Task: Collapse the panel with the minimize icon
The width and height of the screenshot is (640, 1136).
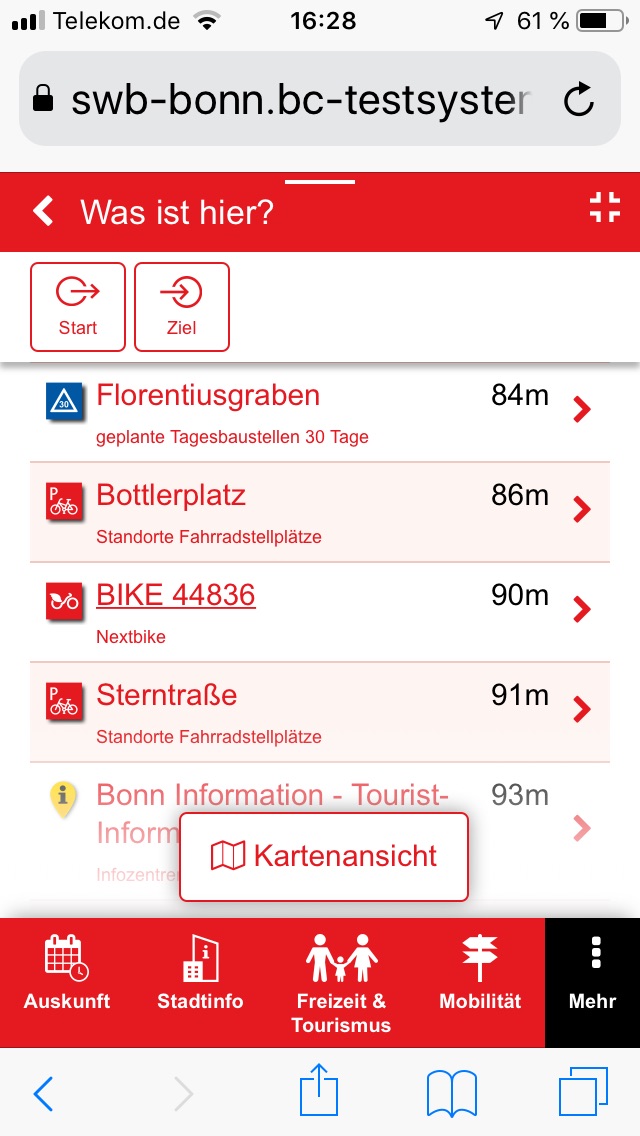Action: 604,209
